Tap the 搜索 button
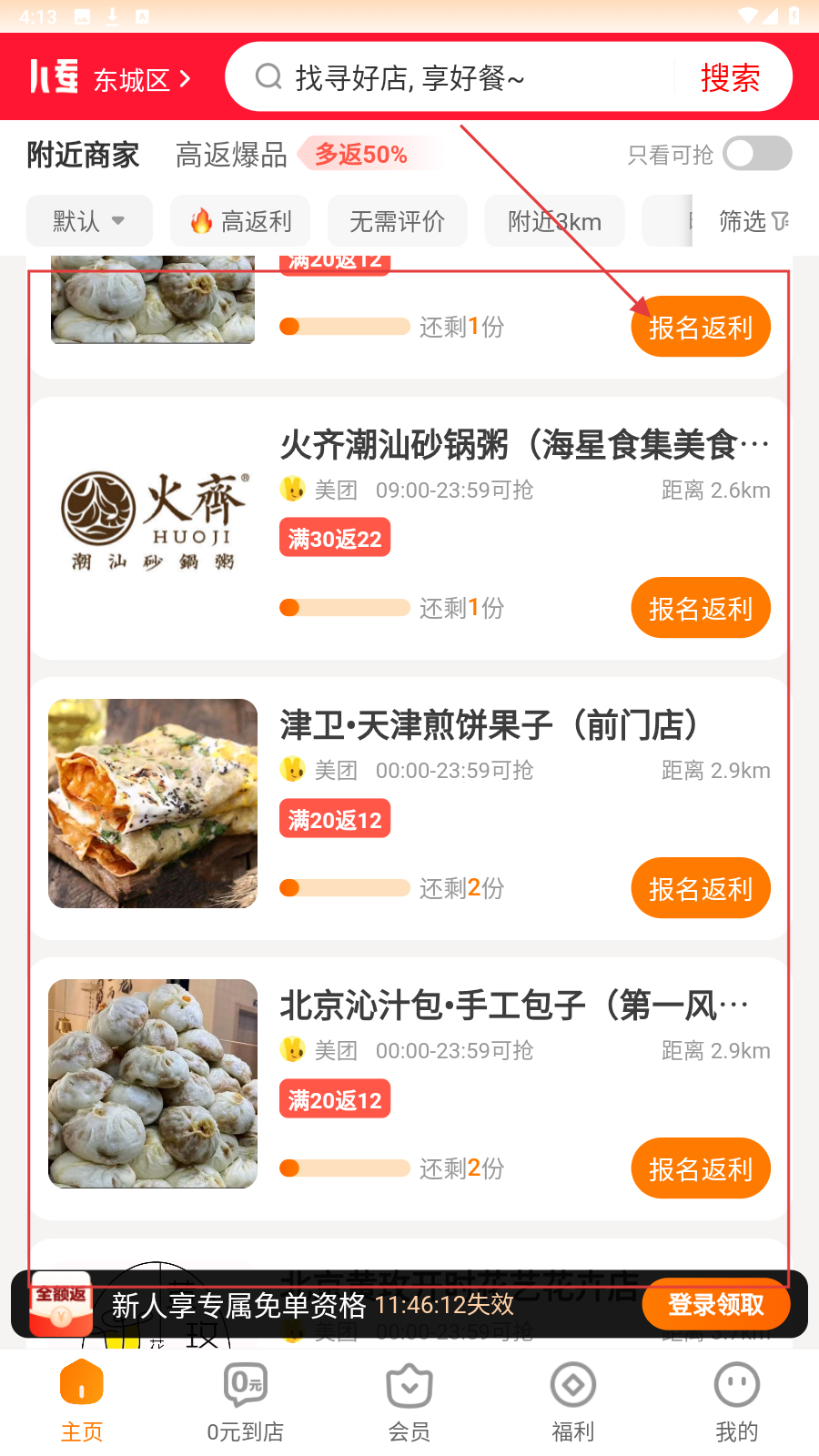 [x=730, y=78]
